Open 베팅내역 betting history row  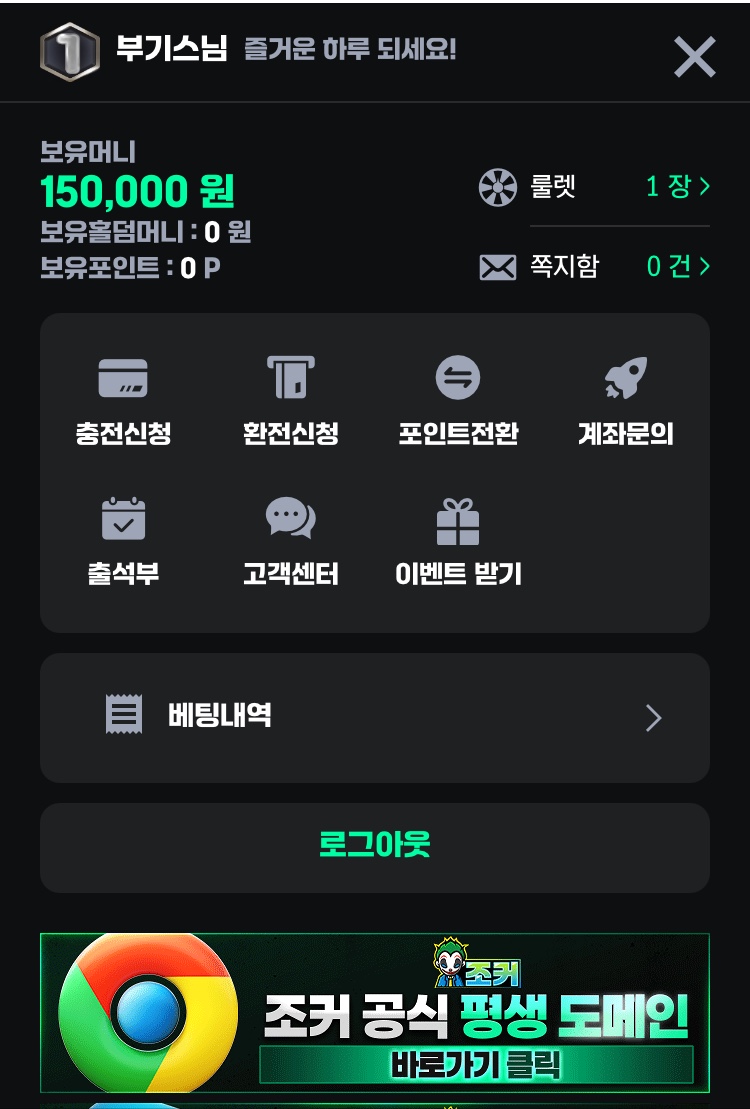[x=375, y=717]
